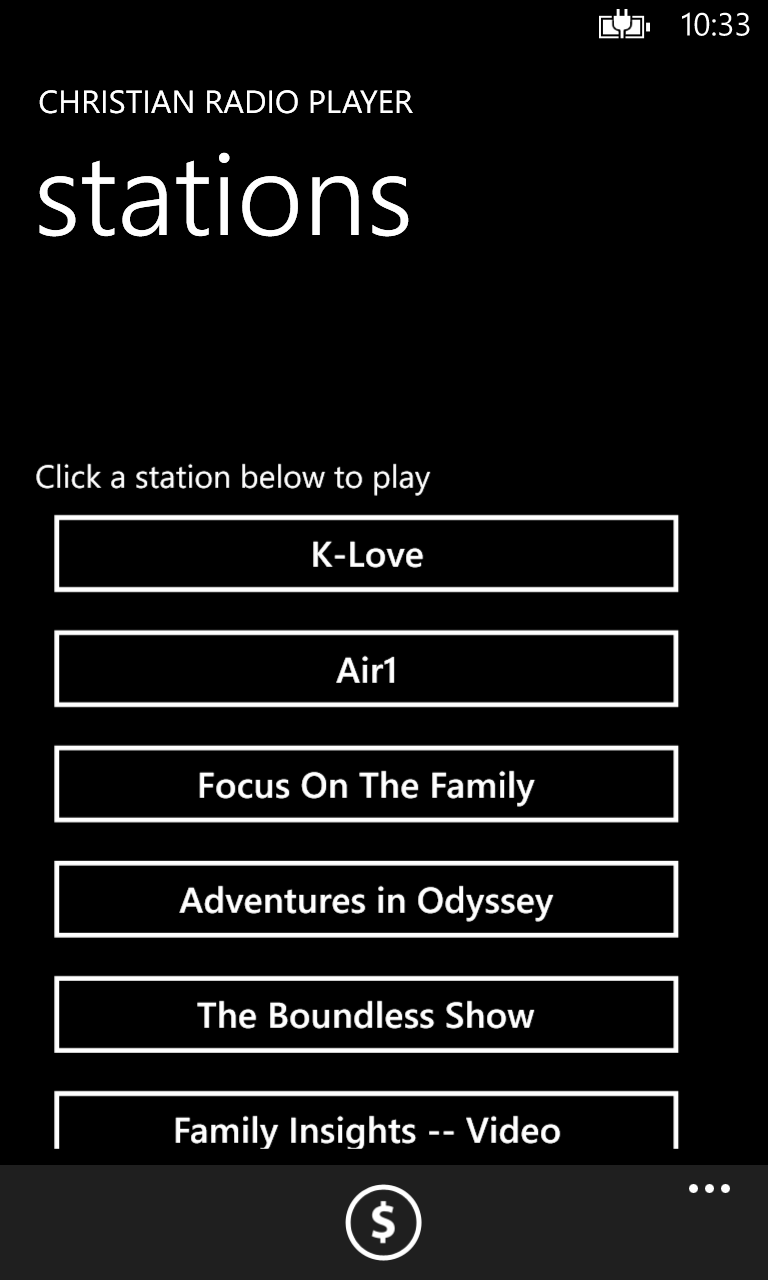Viewport: 768px width, 1280px height.
Task: Select the Air1 station
Action: pyautogui.click(x=366, y=669)
